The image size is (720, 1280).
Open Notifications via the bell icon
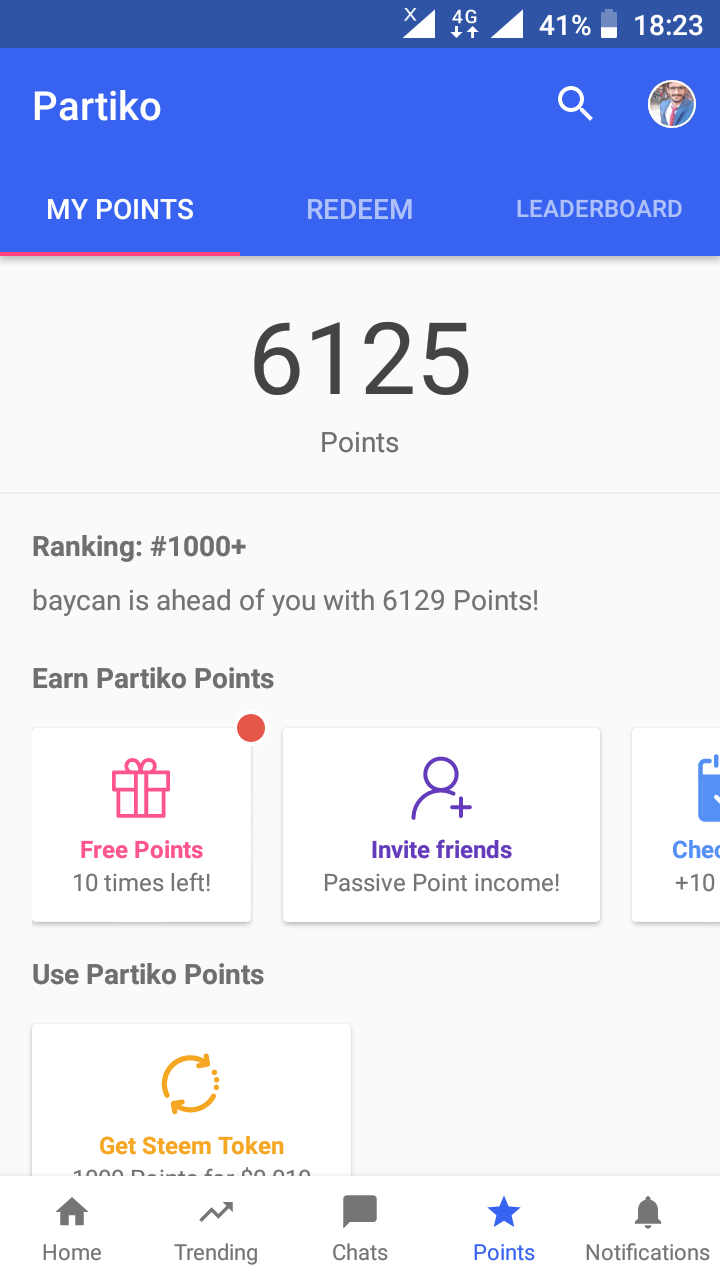[x=647, y=1211]
